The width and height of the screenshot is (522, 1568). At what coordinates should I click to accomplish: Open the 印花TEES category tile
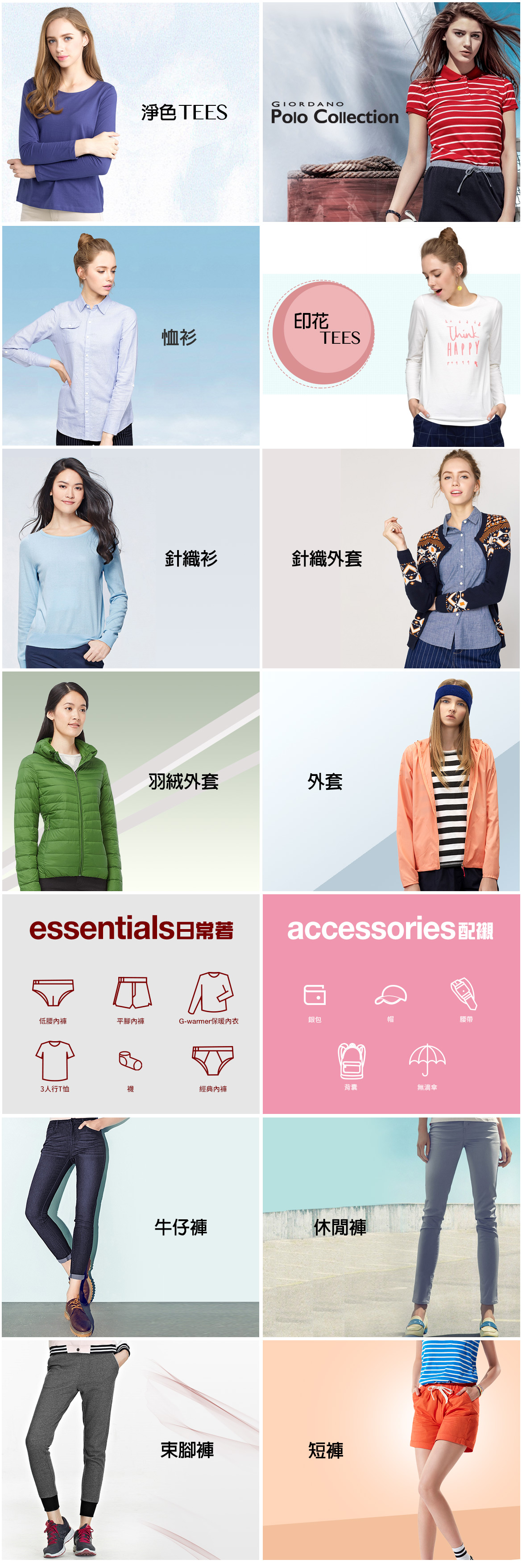tap(390, 335)
